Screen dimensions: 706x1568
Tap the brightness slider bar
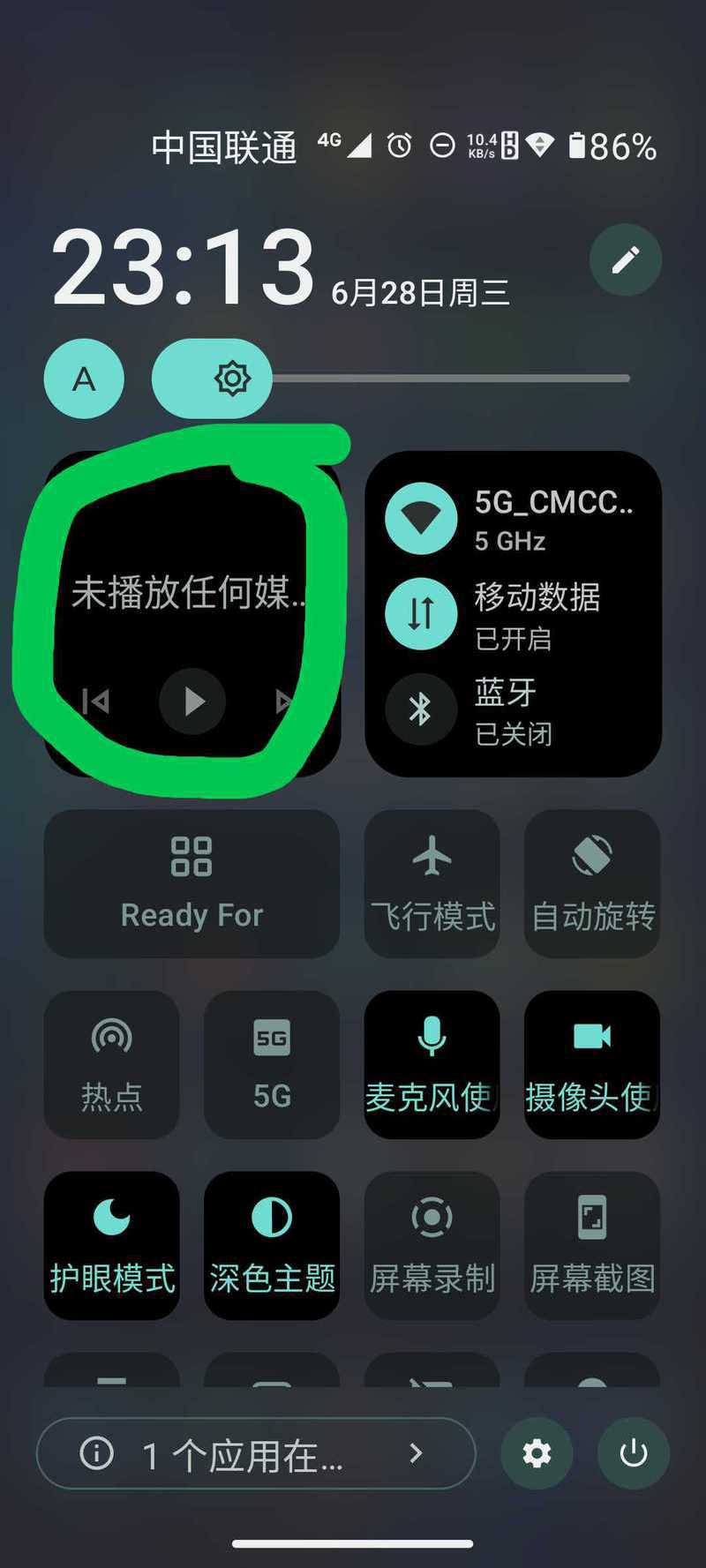pyautogui.click(x=391, y=379)
